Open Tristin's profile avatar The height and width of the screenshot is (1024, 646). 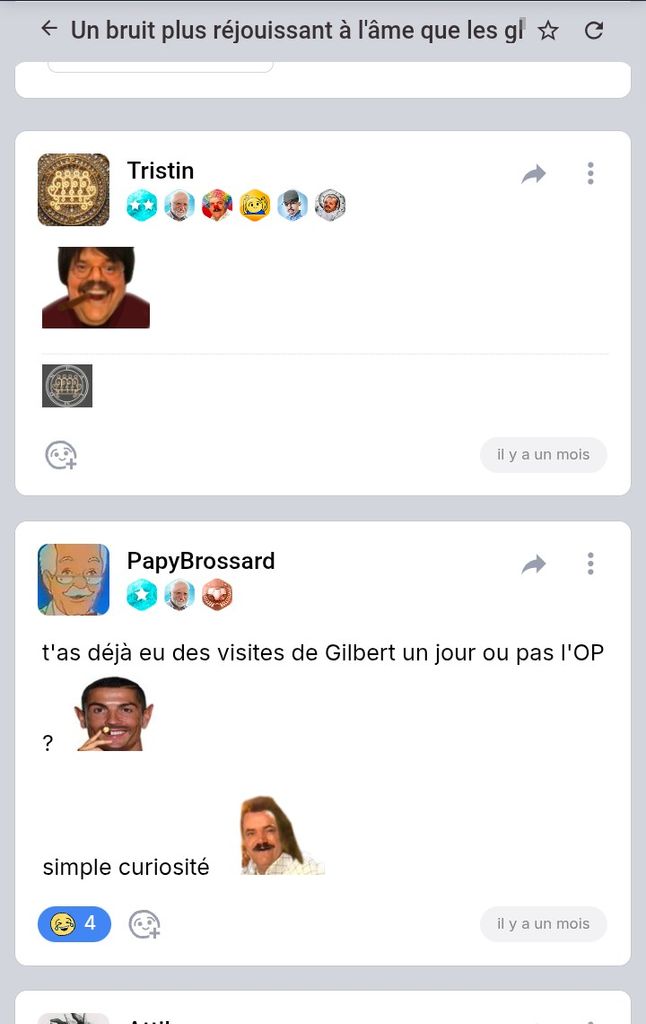tap(73, 189)
